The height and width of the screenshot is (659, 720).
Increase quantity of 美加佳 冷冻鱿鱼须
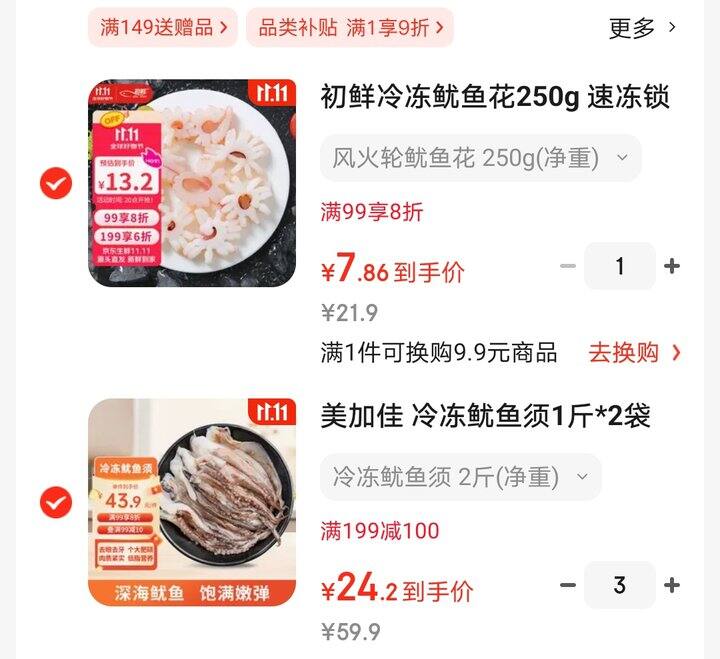pos(672,585)
